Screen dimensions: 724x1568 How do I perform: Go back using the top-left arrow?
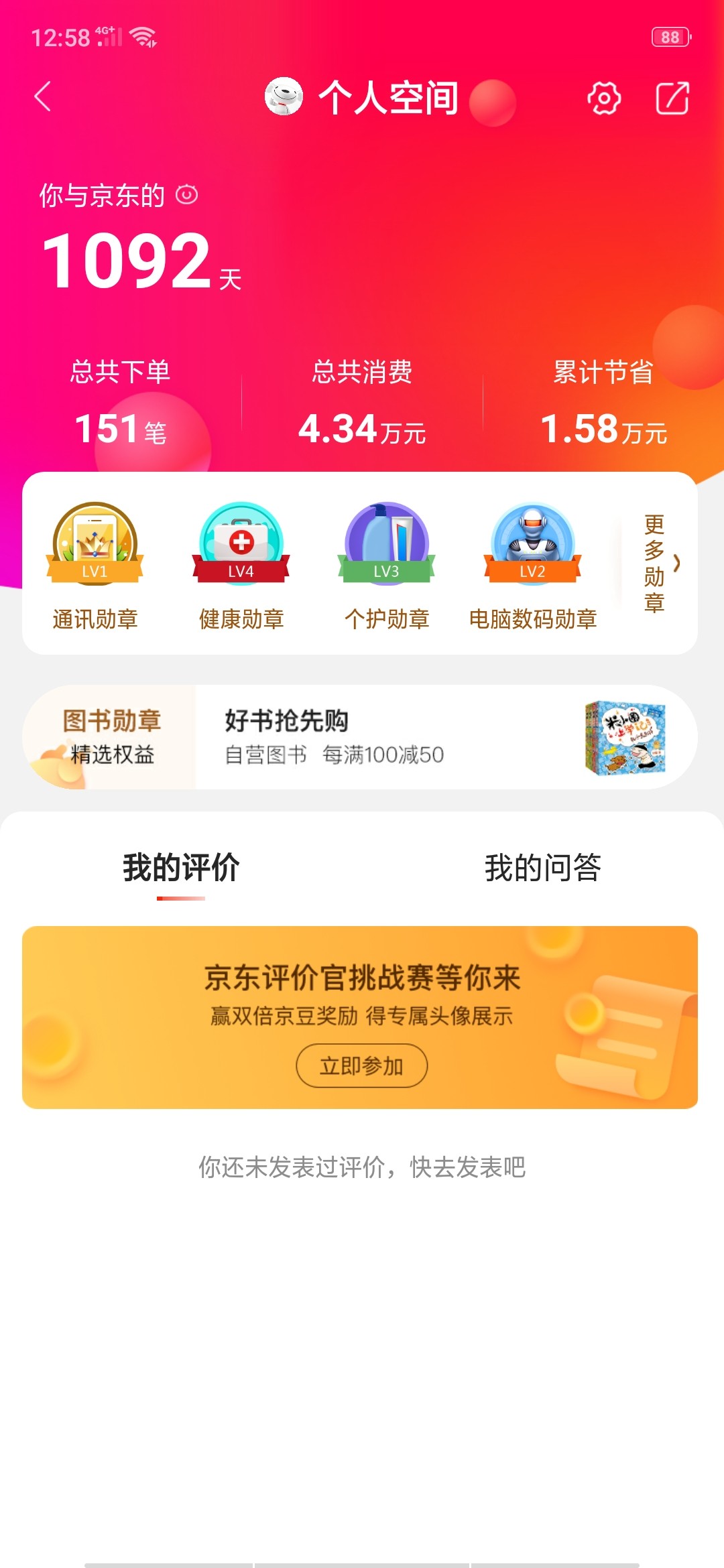[43, 96]
